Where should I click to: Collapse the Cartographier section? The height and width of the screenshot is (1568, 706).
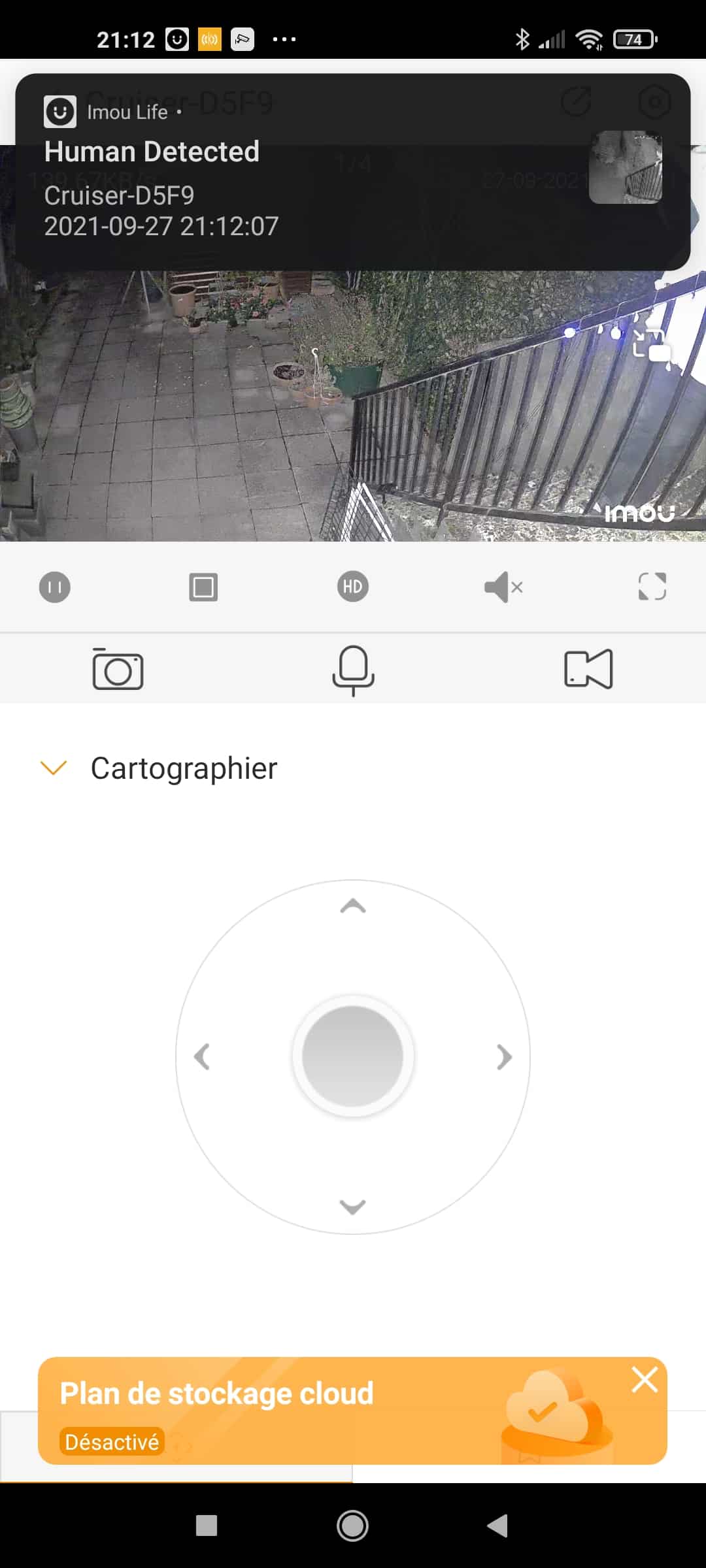coord(54,768)
